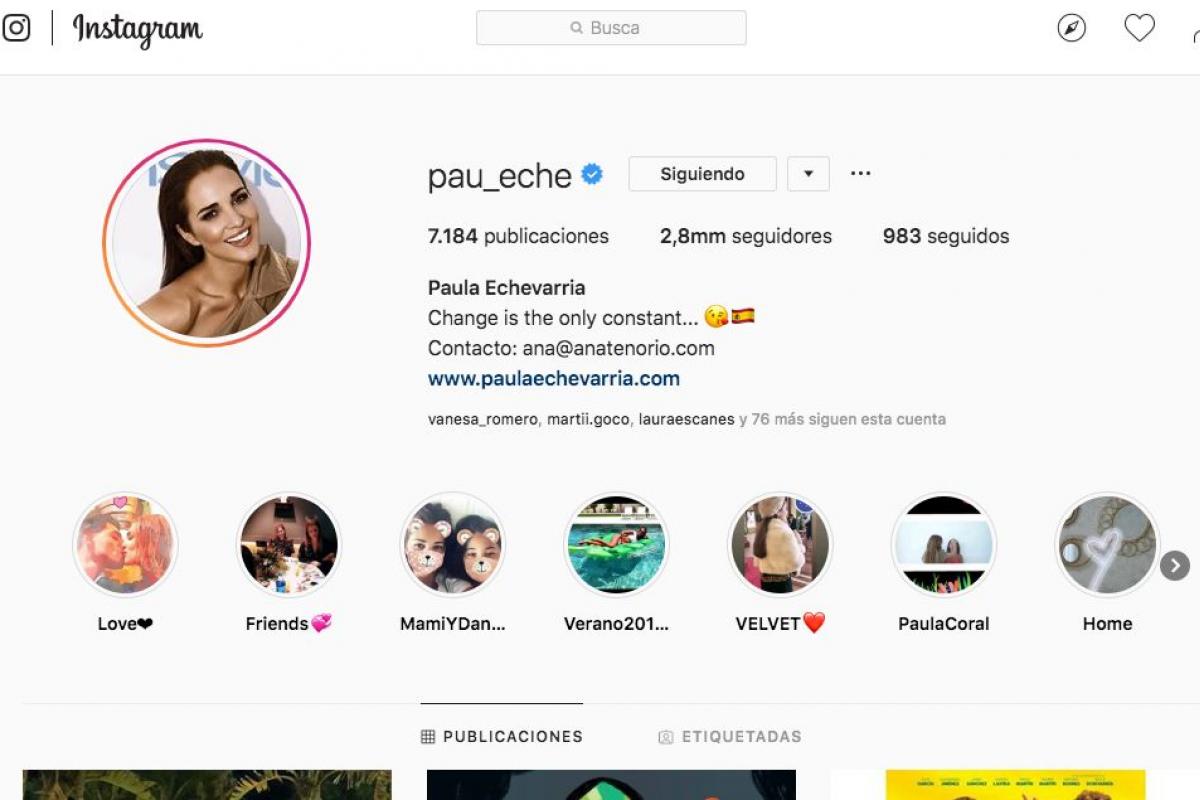This screenshot has height=800, width=1200.
Task: Tap the Busca search field
Action: click(611, 28)
